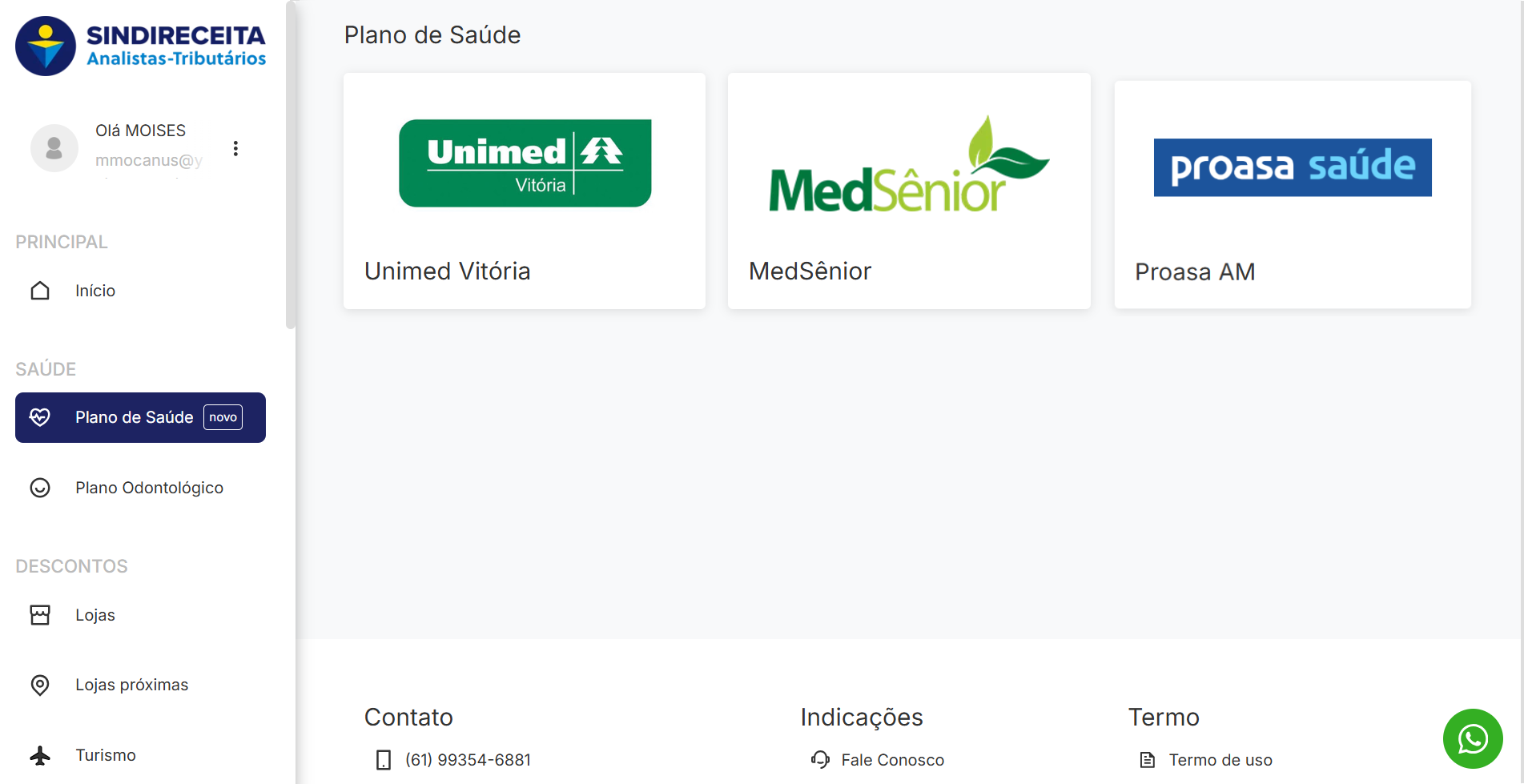The width and height of the screenshot is (1524, 784).
Task: Open Plano Odontológico section
Action: pyautogui.click(x=149, y=488)
